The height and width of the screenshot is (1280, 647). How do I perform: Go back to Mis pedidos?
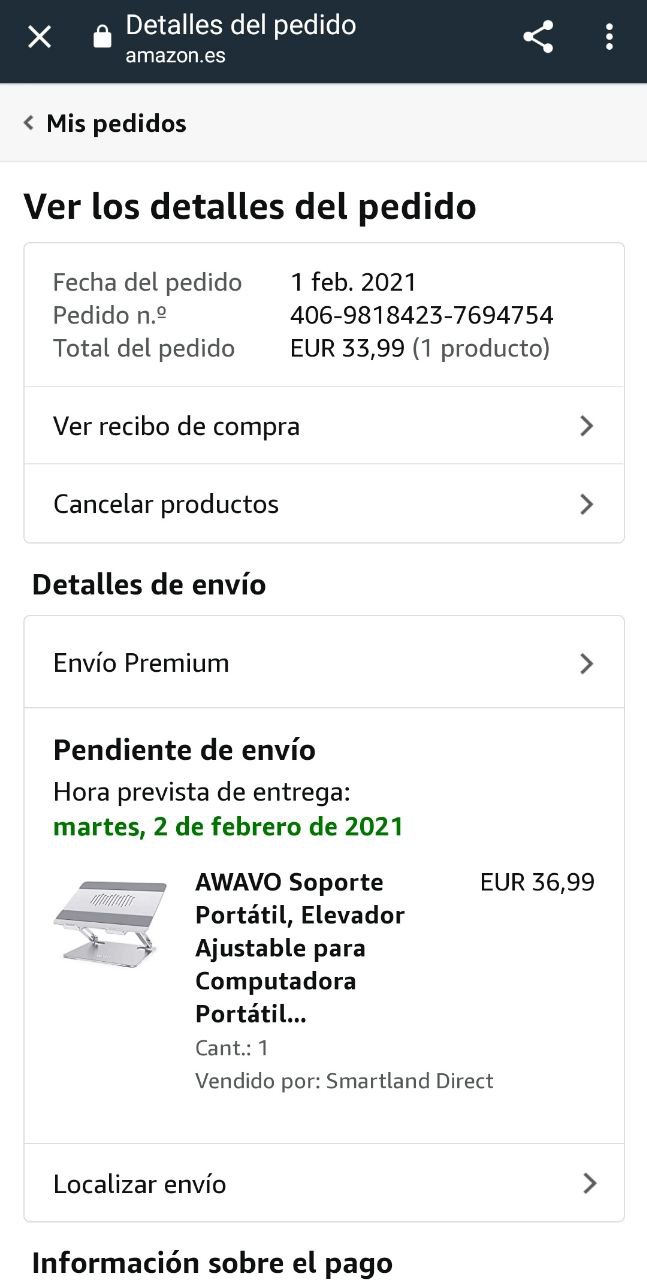pos(105,123)
